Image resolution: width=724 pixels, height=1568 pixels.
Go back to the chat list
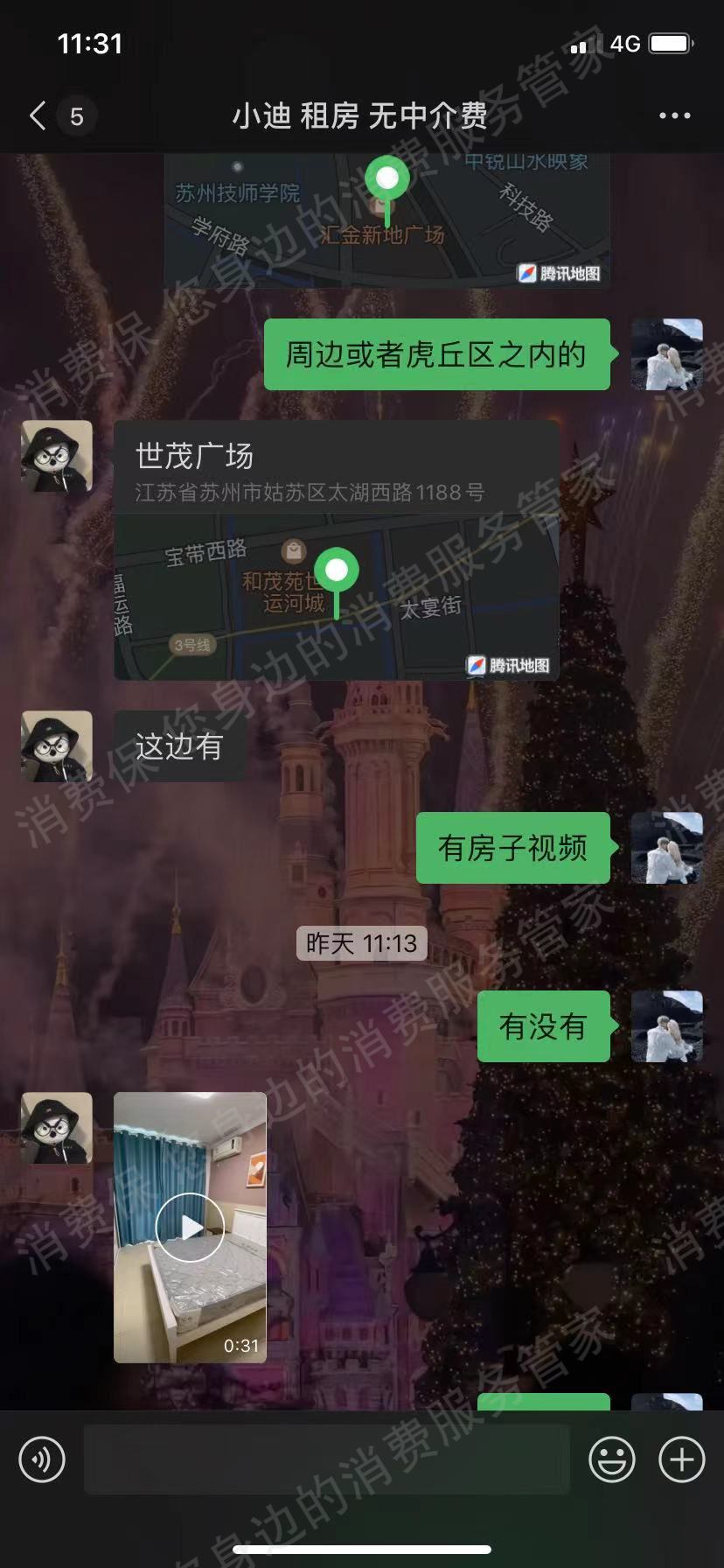pyautogui.click(x=38, y=115)
